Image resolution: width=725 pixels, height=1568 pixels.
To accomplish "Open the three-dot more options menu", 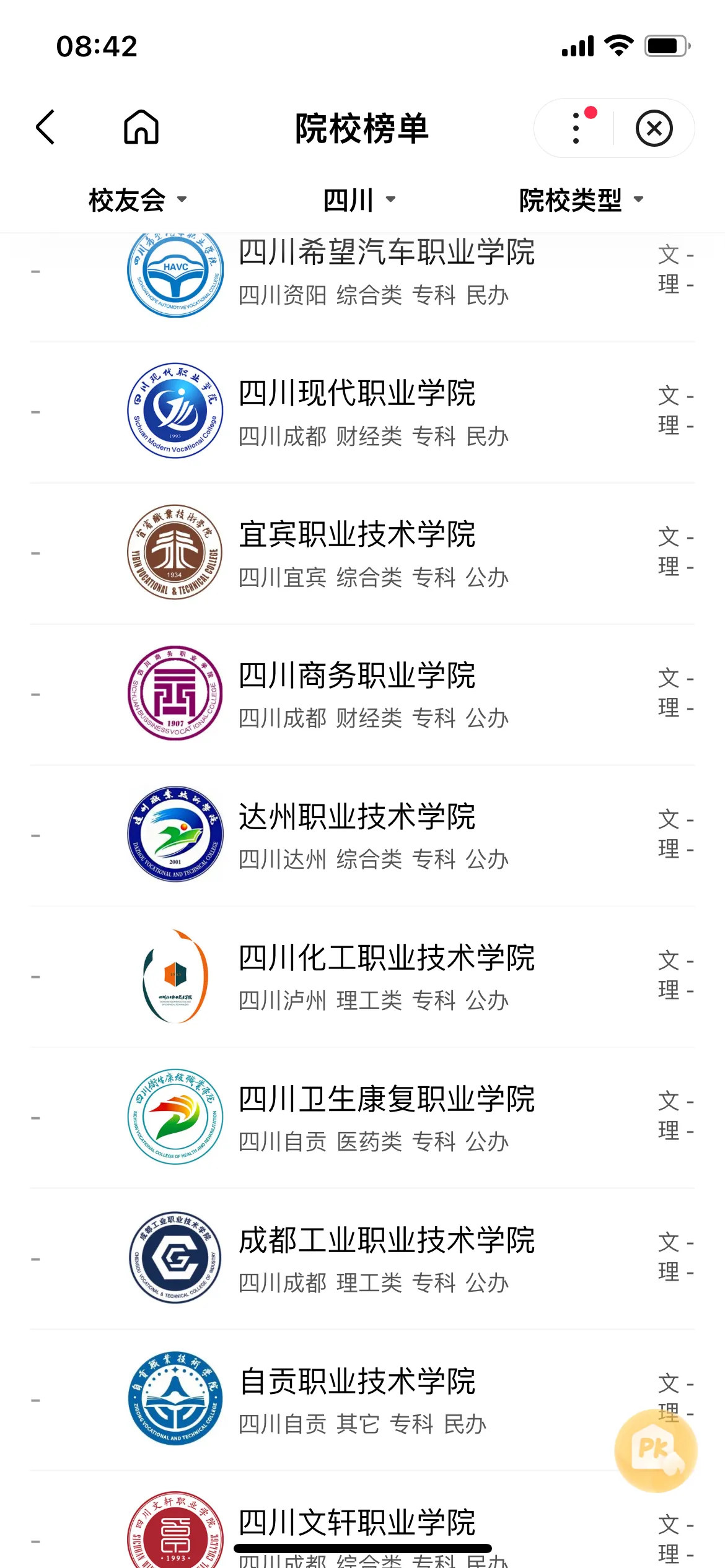I will pos(576,128).
